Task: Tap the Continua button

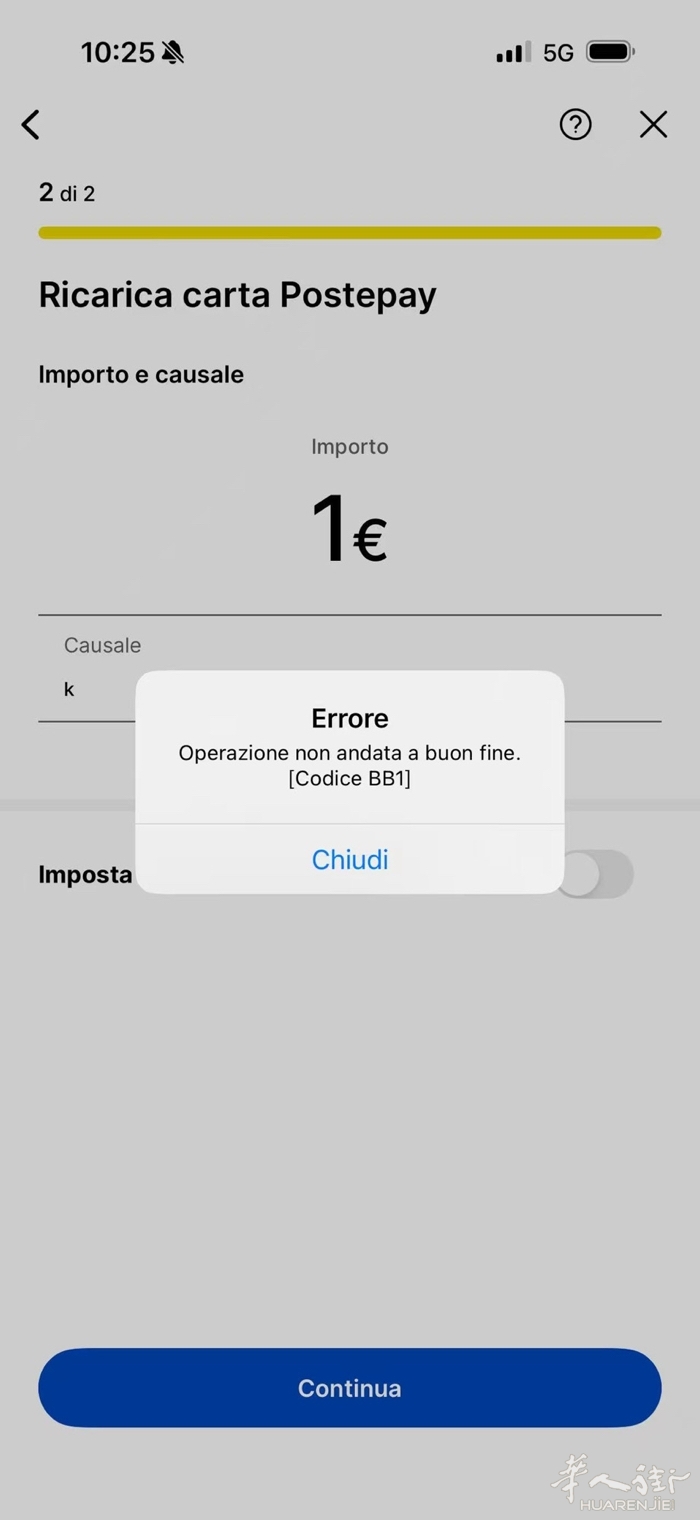Action: click(350, 1387)
